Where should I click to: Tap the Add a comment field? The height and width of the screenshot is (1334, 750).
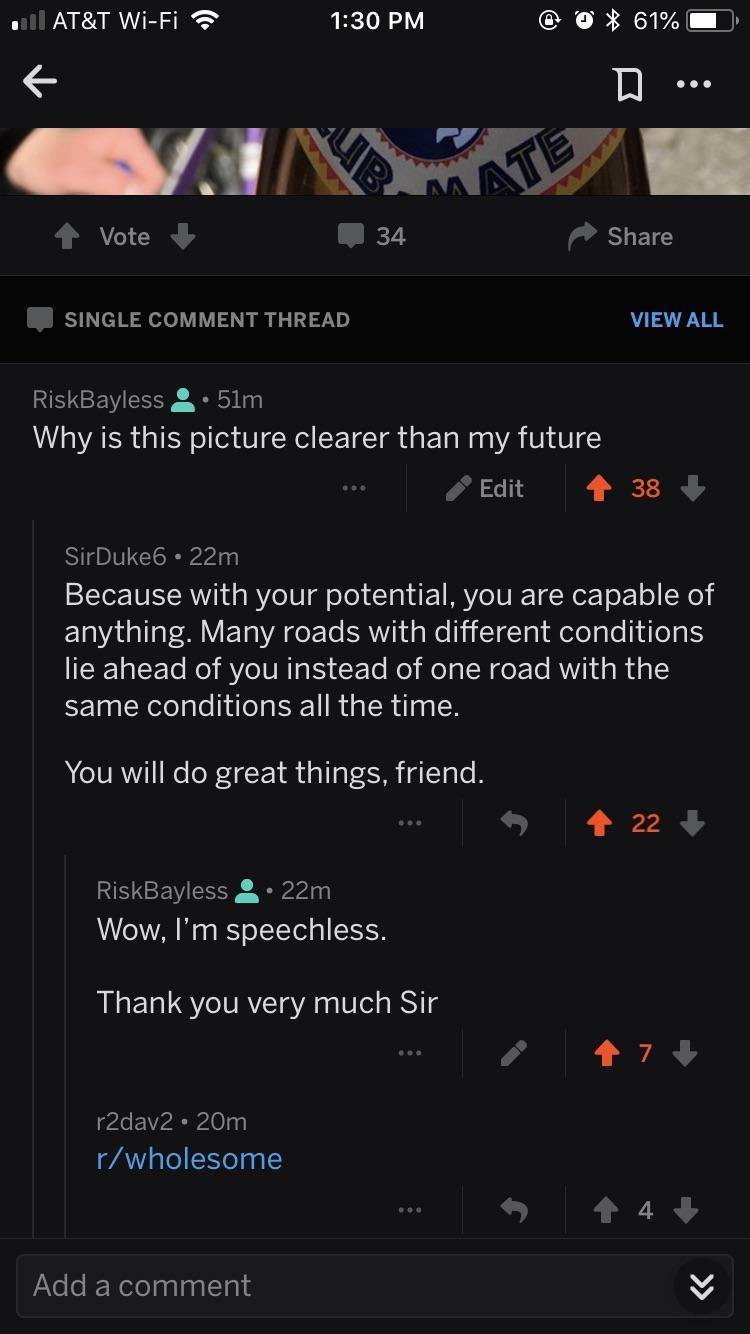tap(340, 1285)
